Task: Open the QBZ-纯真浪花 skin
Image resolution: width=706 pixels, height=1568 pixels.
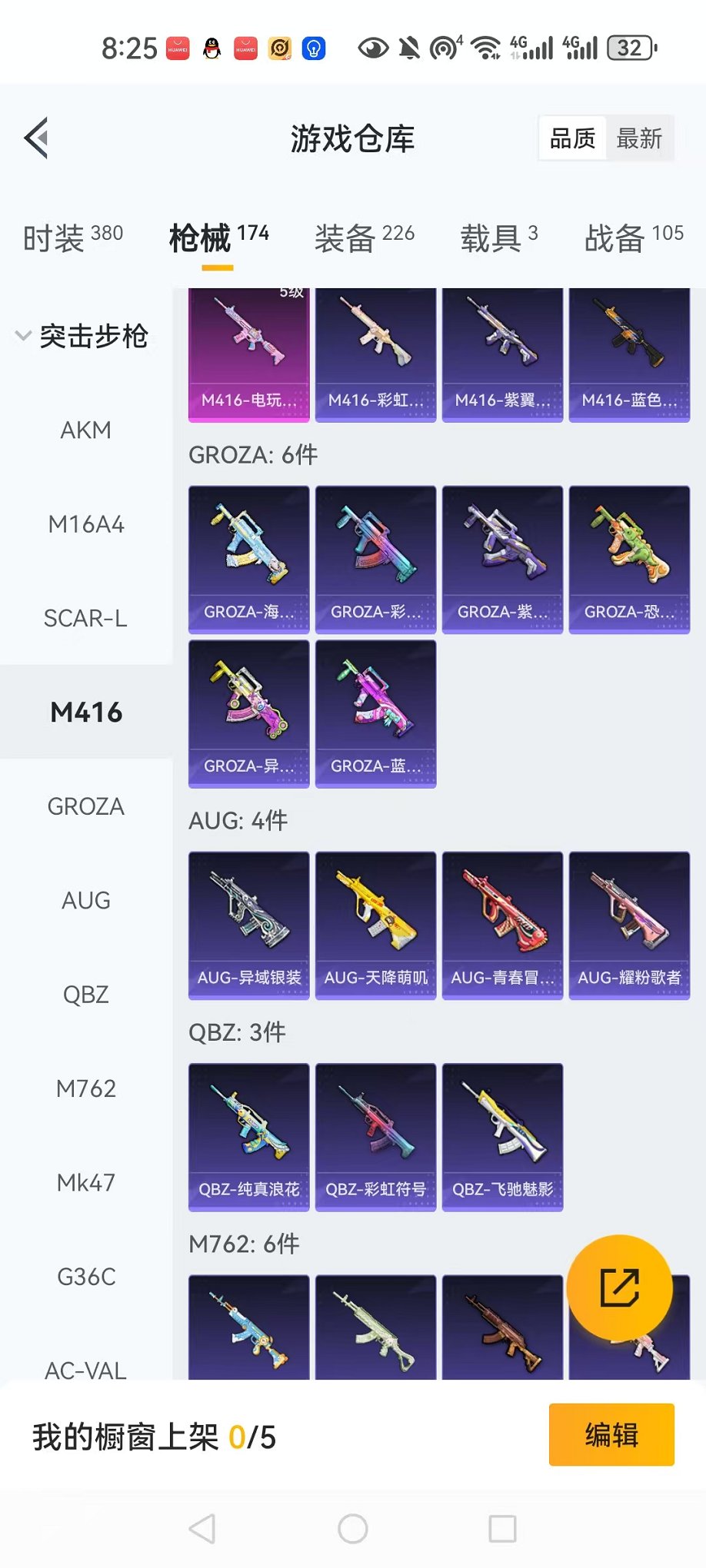Action: [x=248, y=1137]
